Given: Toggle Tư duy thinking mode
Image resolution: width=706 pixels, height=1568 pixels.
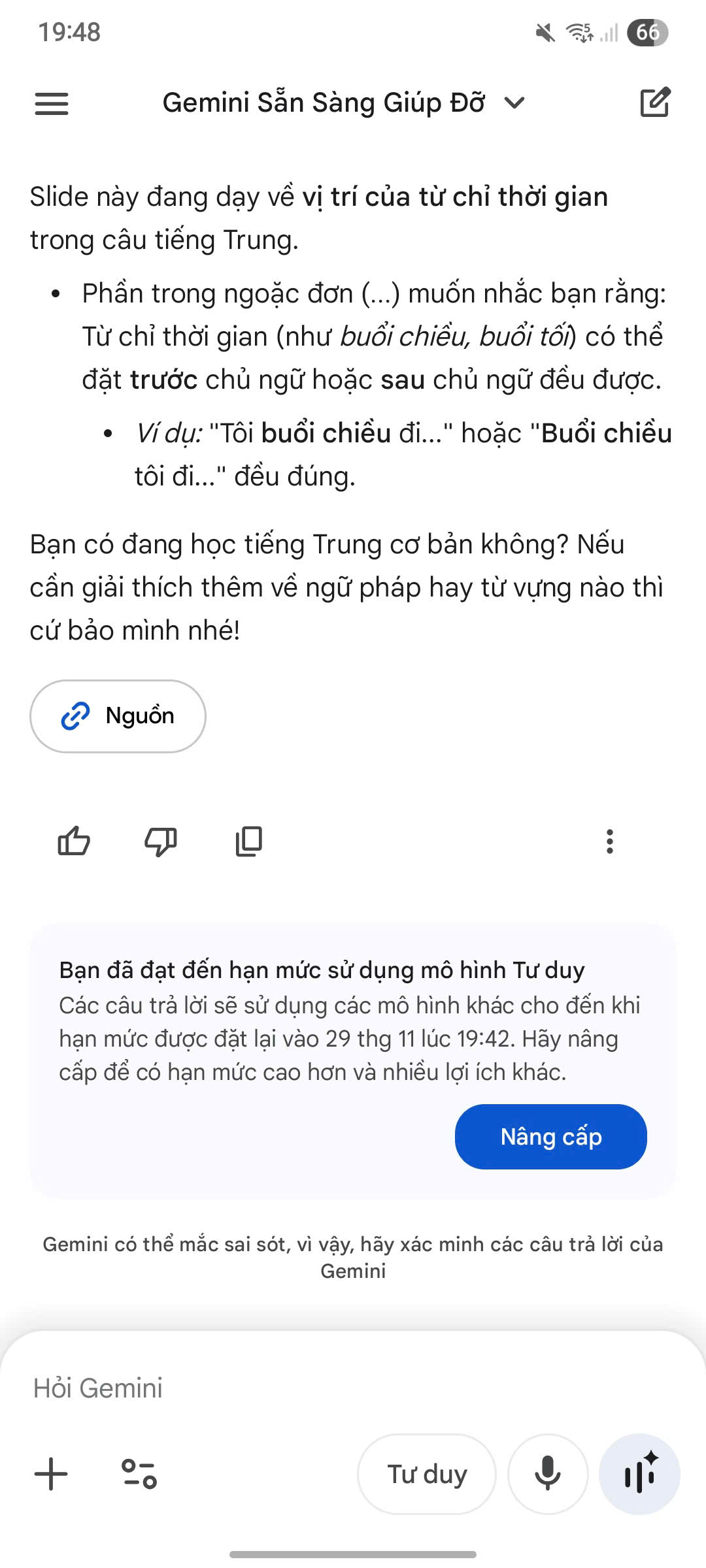Looking at the screenshot, I should click(x=426, y=1475).
